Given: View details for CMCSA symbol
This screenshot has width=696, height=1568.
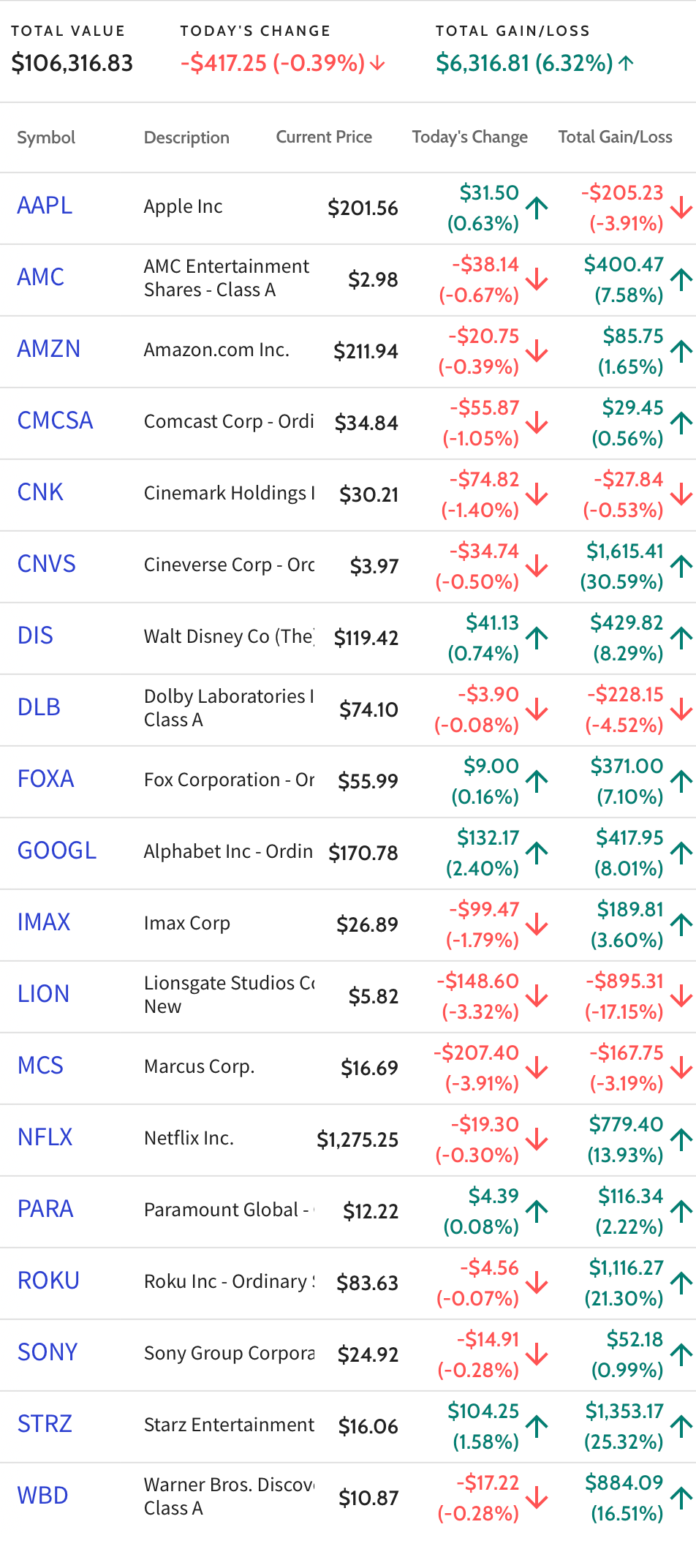Looking at the screenshot, I should coord(56,421).
